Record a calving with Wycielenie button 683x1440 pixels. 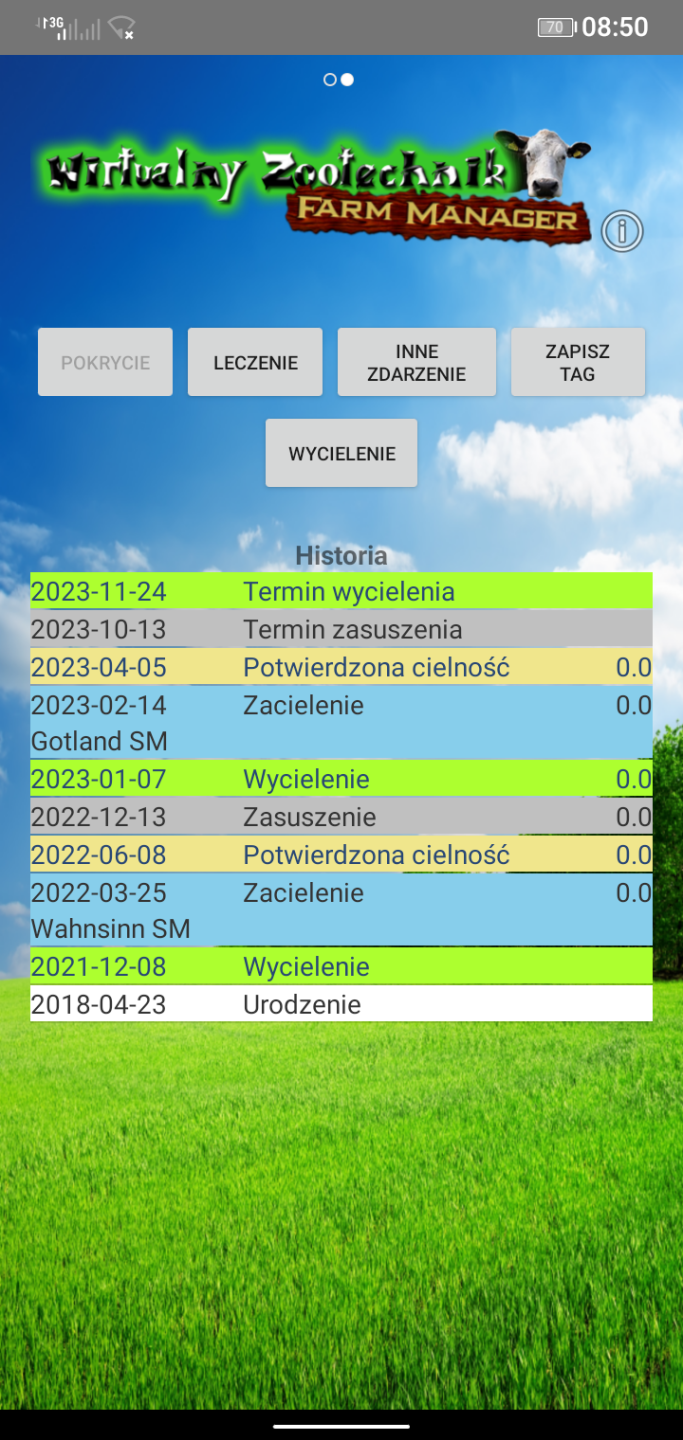pos(341,454)
